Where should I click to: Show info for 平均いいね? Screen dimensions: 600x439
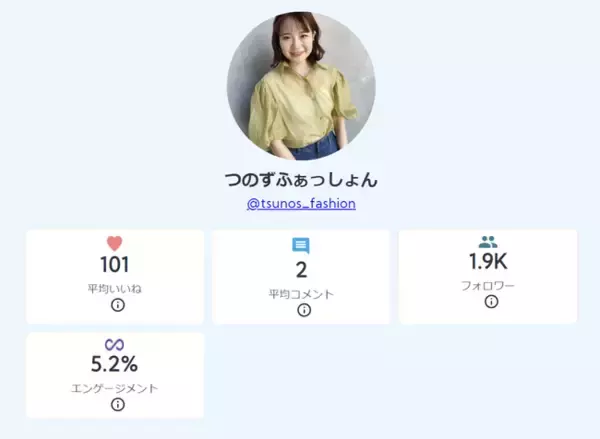point(117,304)
